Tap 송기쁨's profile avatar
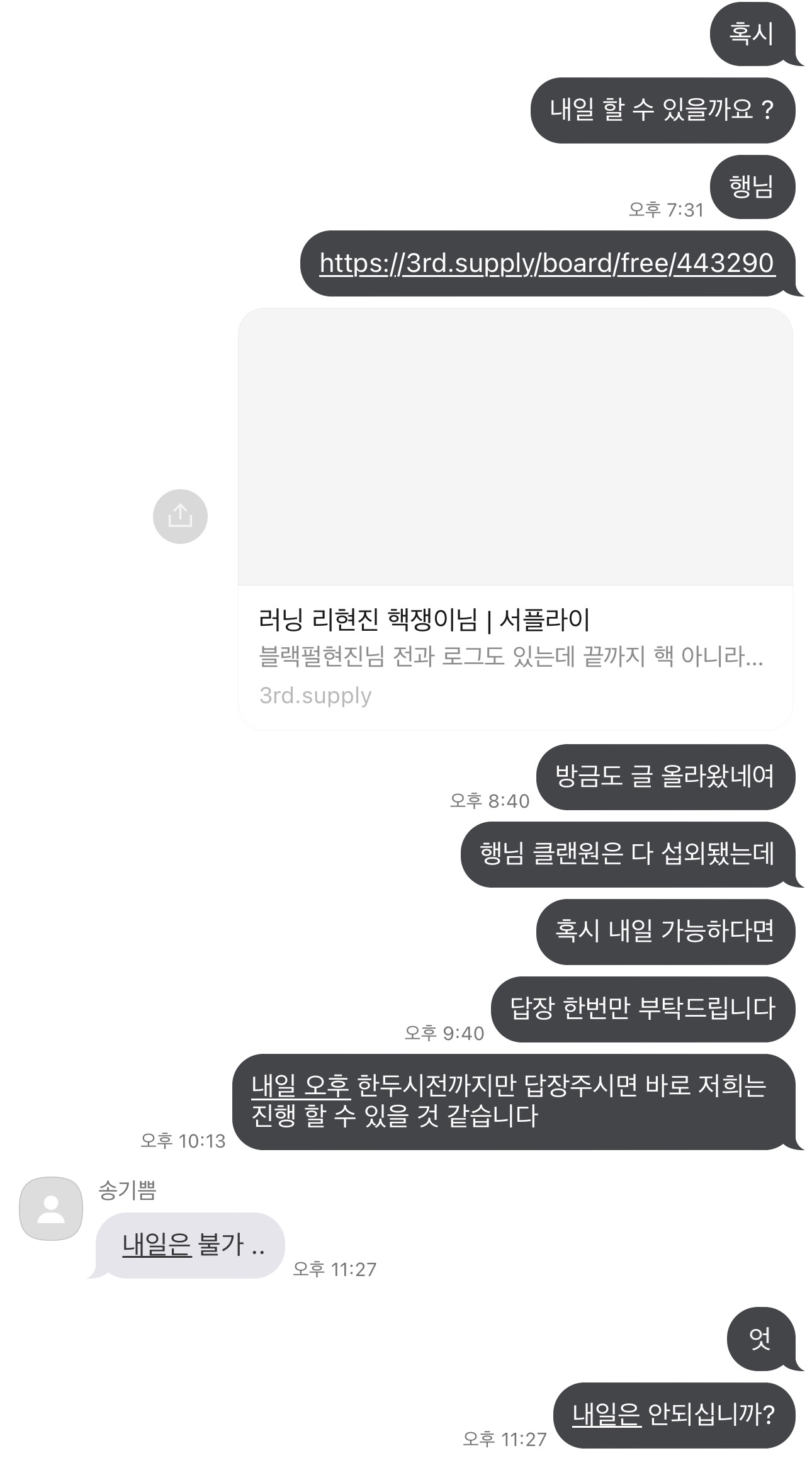Screen dimensions: 812x1475 pyautogui.click(x=51, y=1209)
